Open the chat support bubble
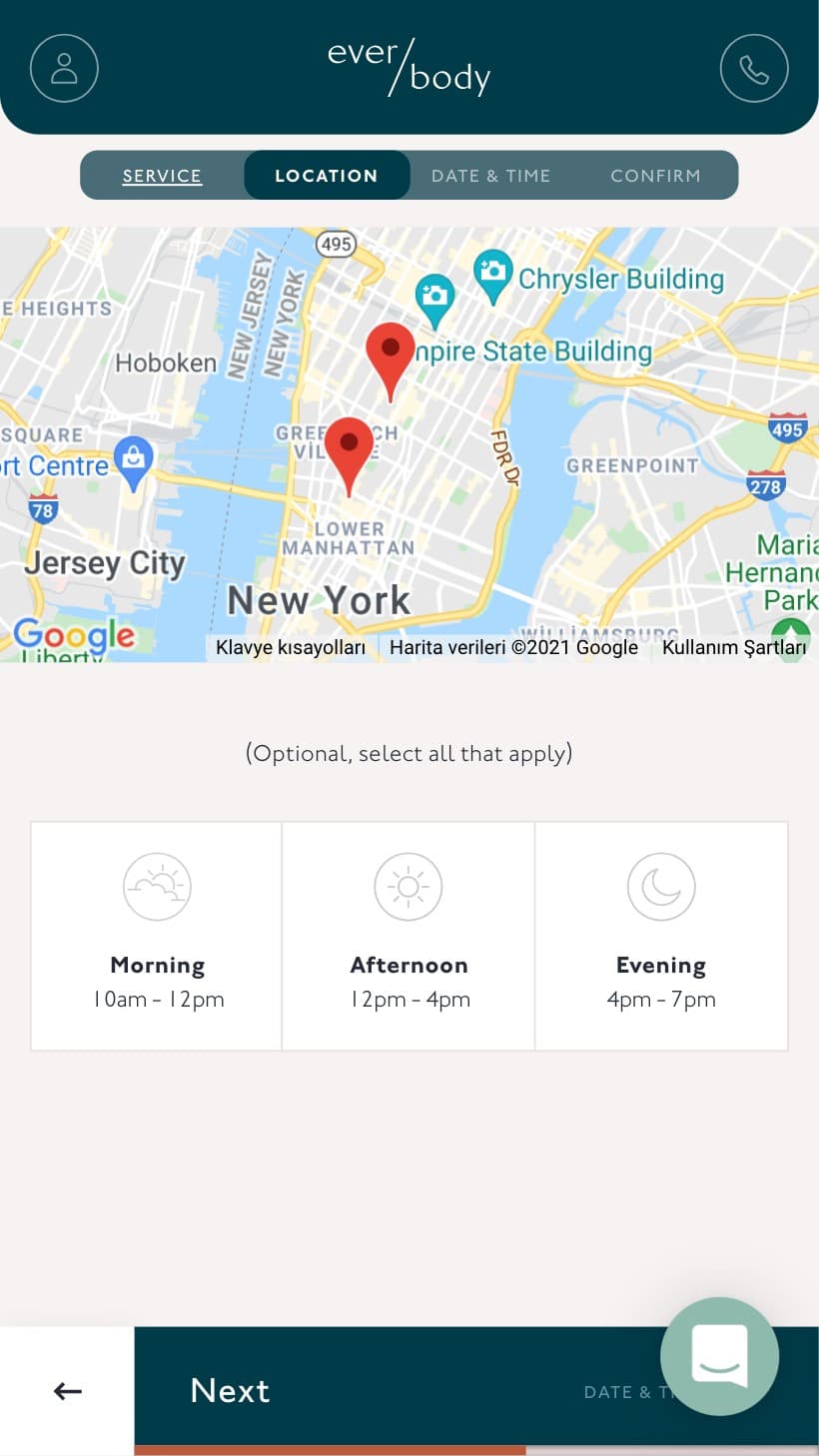The image size is (819, 1456). point(719,1355)
